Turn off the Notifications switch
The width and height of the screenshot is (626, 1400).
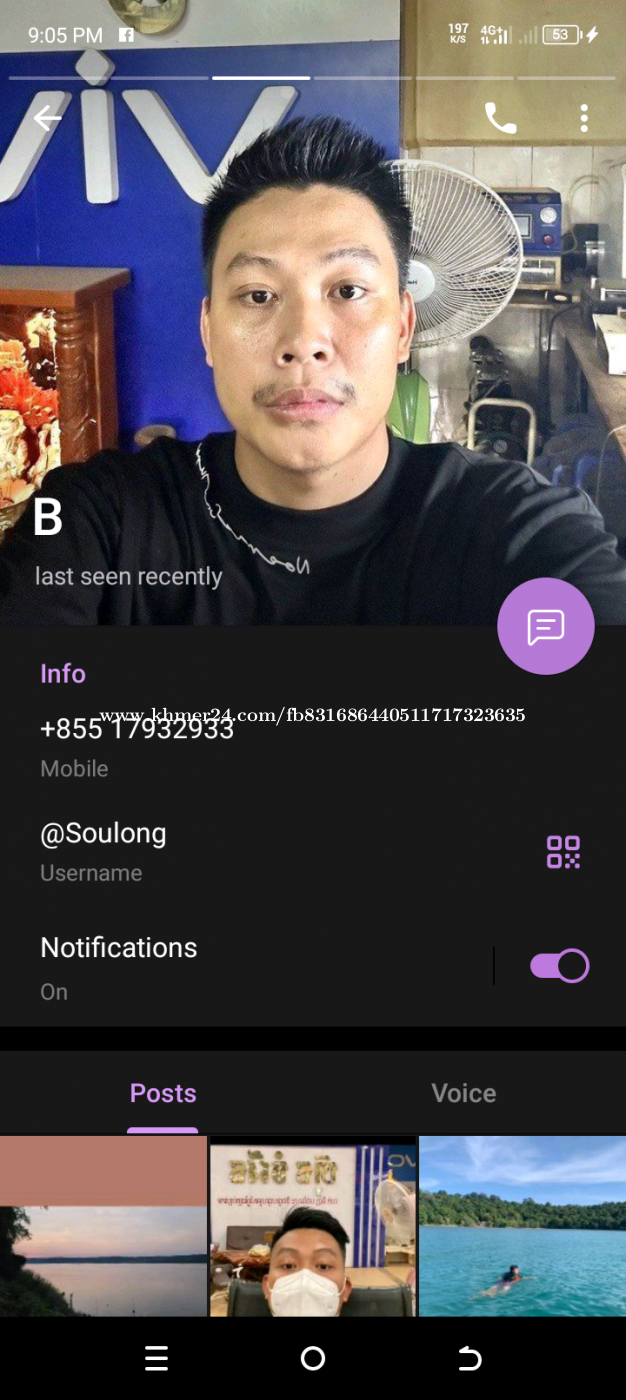559,966
